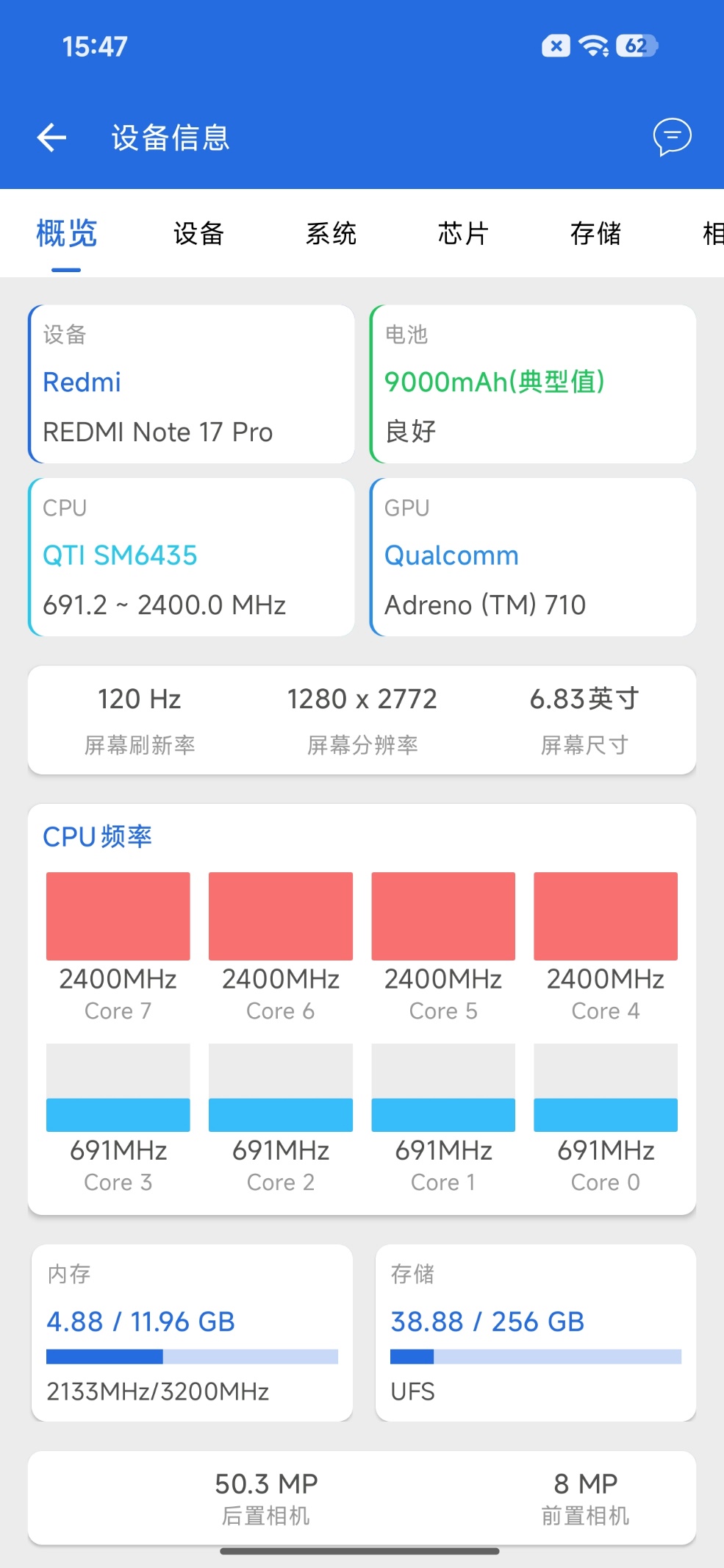Open the CPU QTI SM6435 card
Screen dimensions: 724x1568
[191, 557]
